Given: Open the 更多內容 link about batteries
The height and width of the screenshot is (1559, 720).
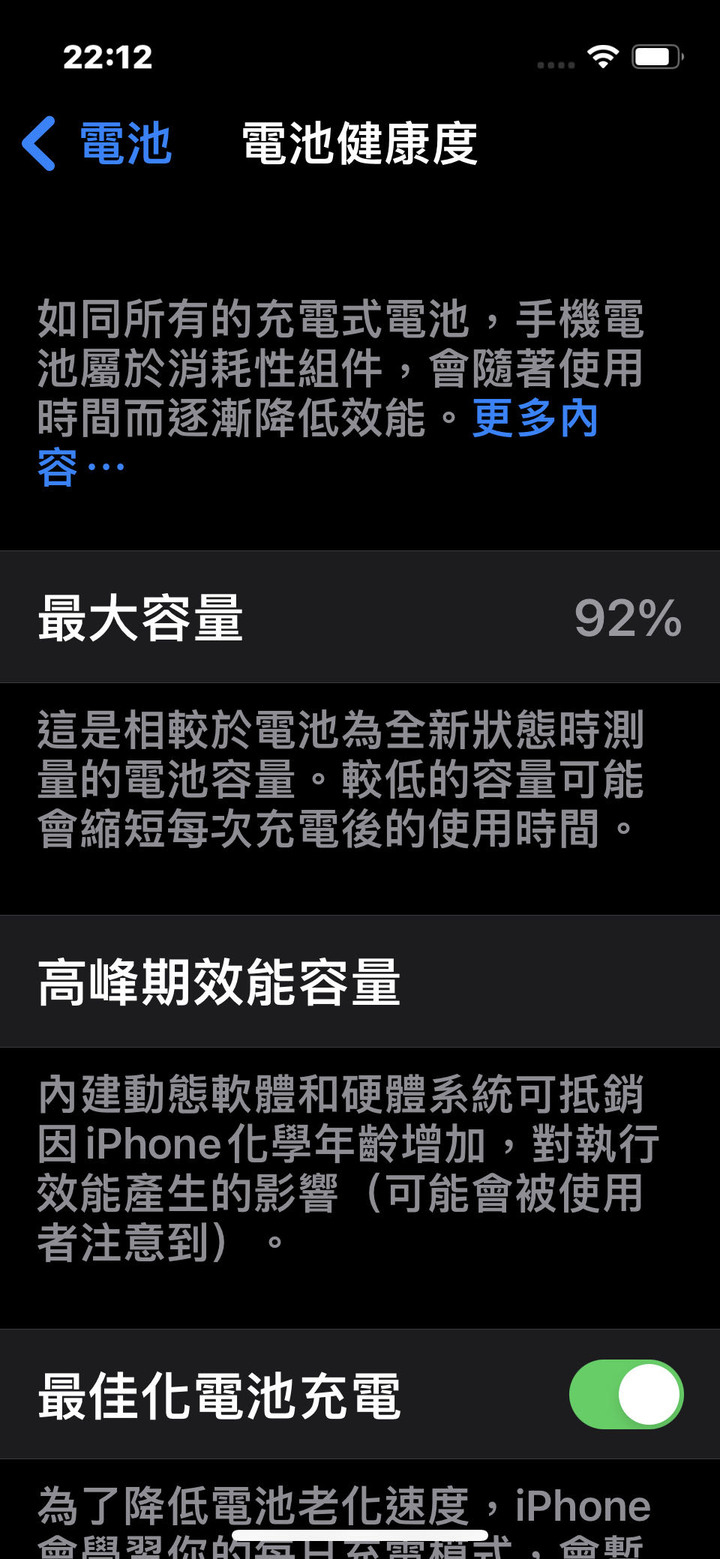Looking at the screenshot, I should tap(535, 419).
